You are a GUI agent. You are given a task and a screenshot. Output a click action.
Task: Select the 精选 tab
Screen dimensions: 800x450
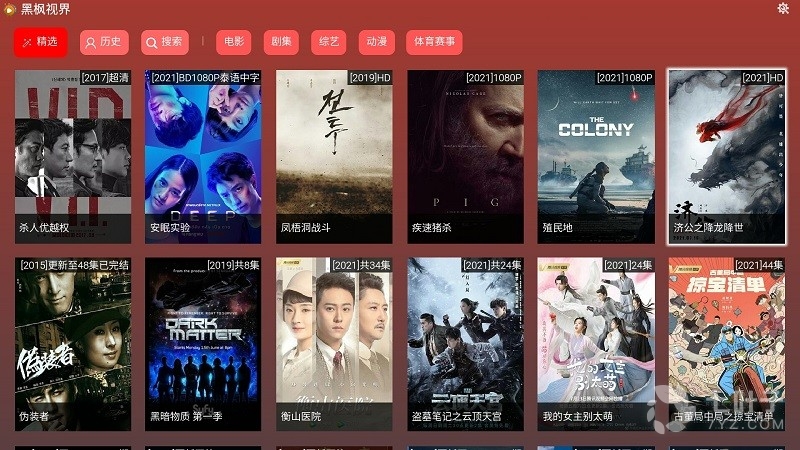point(40,42)
